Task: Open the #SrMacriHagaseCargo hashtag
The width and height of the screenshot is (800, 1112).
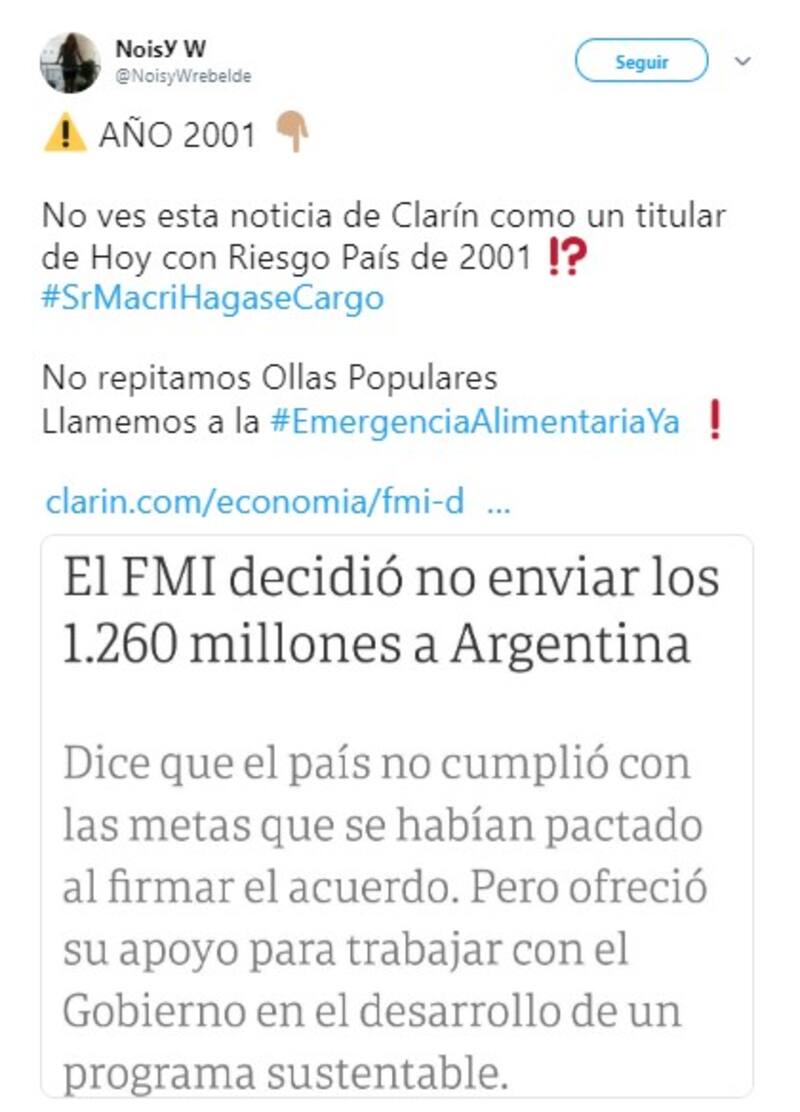Action: (x=213, y=299)
